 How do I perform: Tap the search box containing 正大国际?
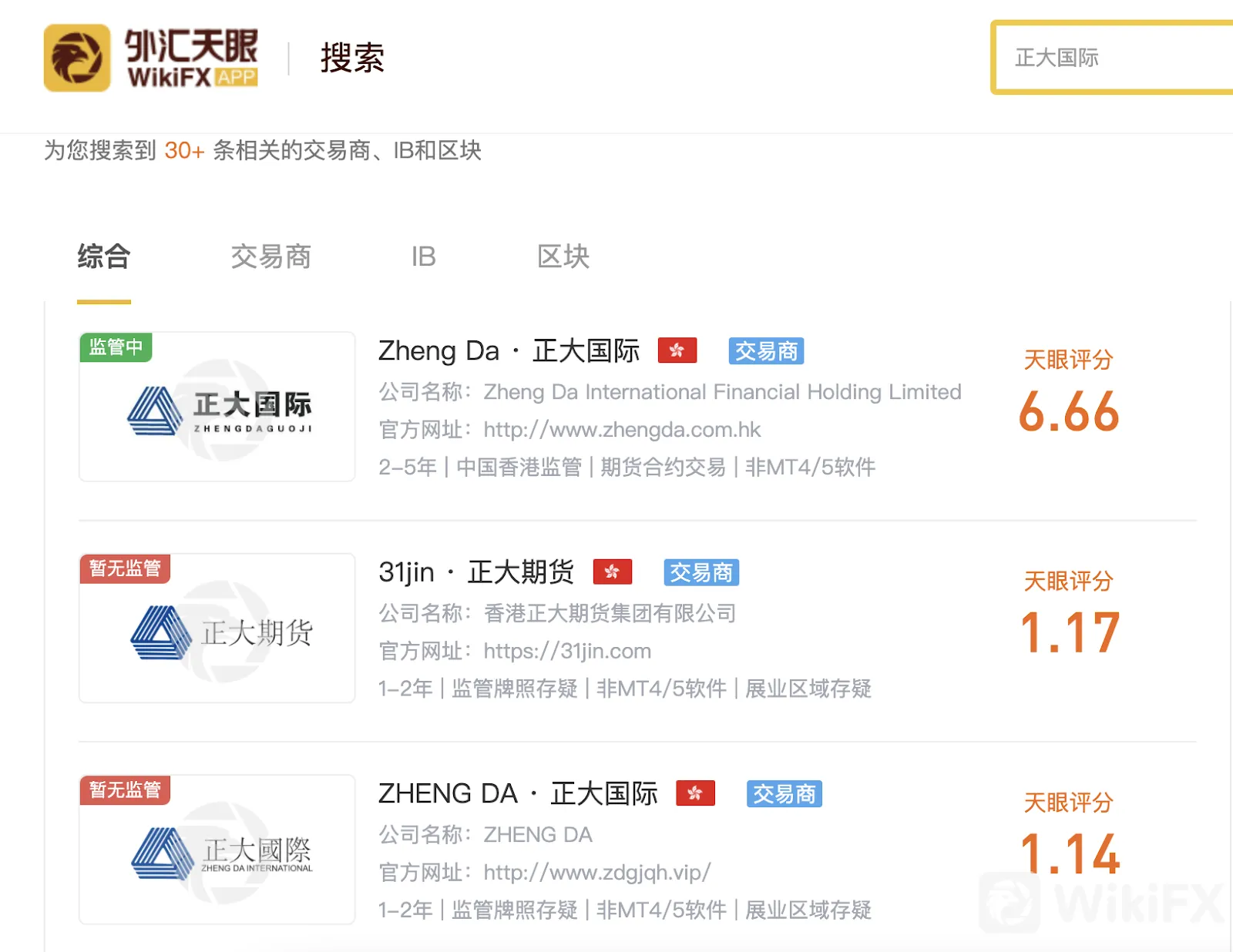pyautogui.click(x=1114, y=58)
